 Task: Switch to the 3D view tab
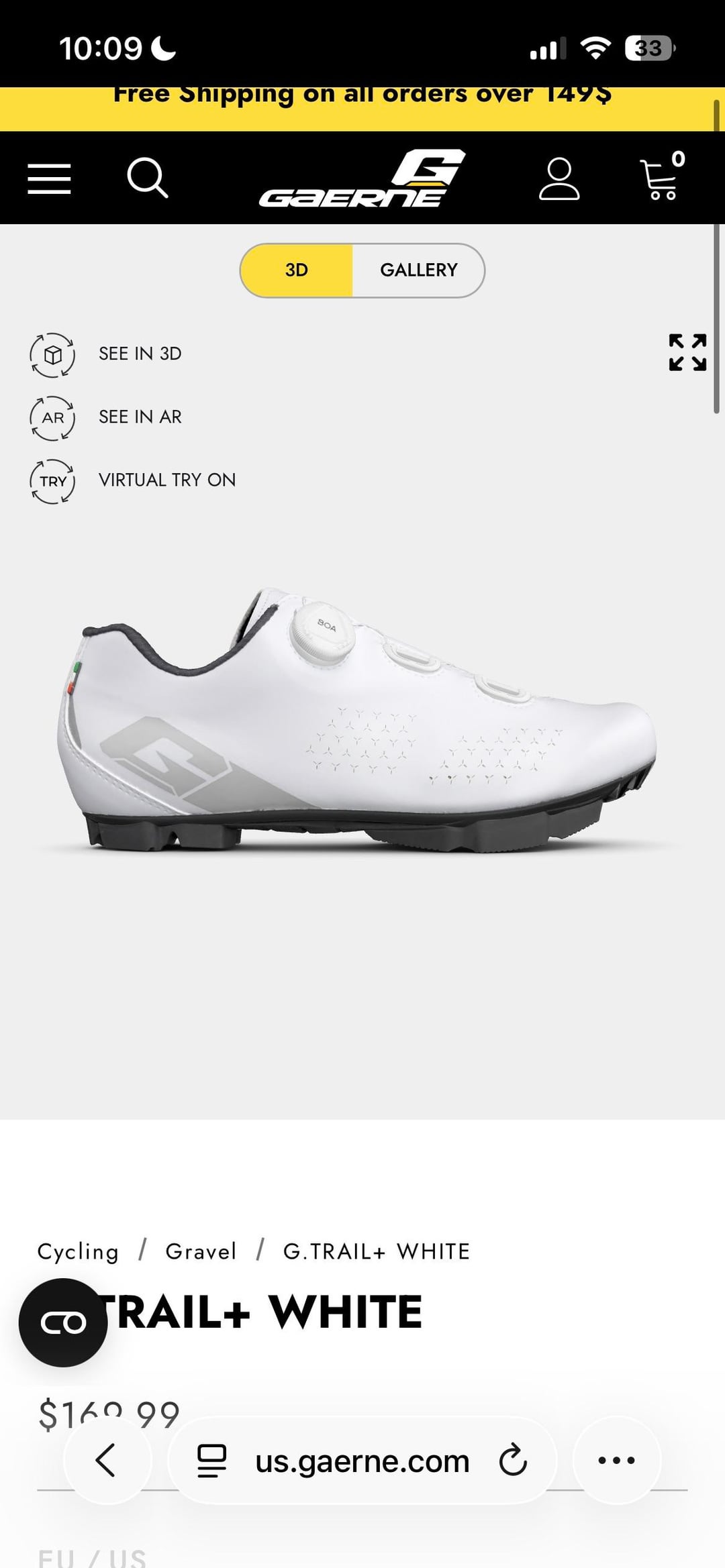[x=297, y=270]
